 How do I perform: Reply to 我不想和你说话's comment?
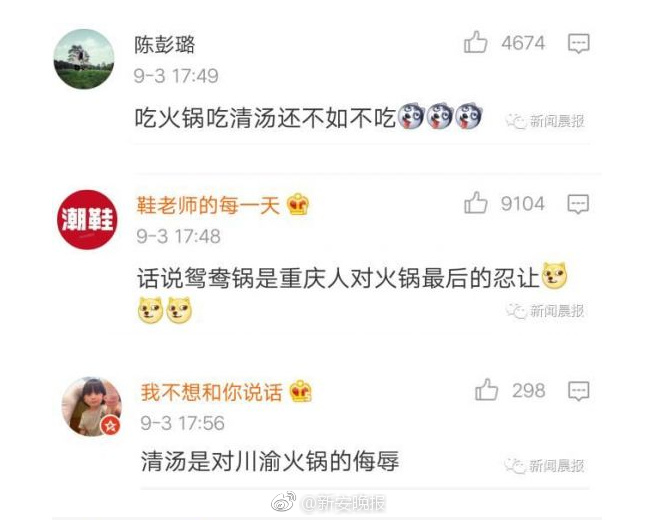point(578,390)
